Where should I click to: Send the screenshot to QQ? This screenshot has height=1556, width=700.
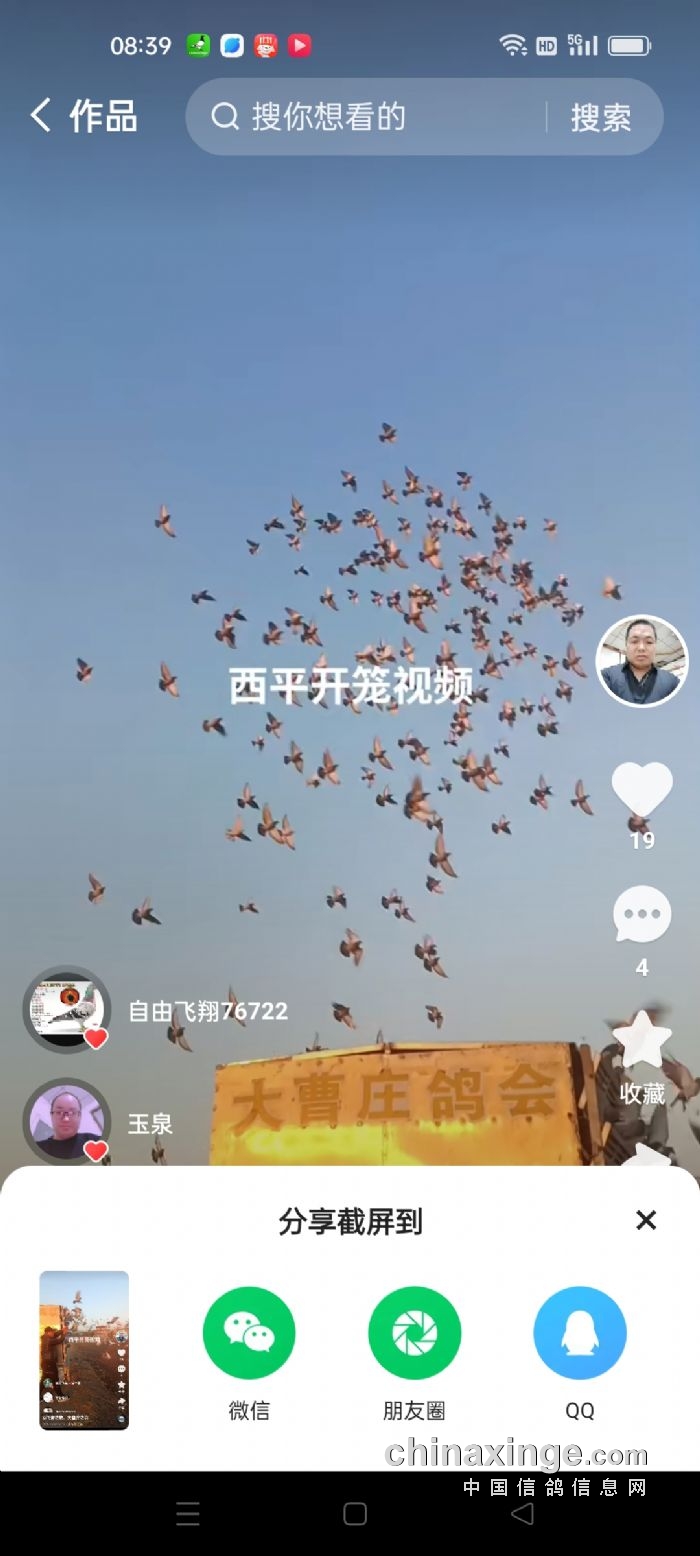click(x=580, y=1333)
